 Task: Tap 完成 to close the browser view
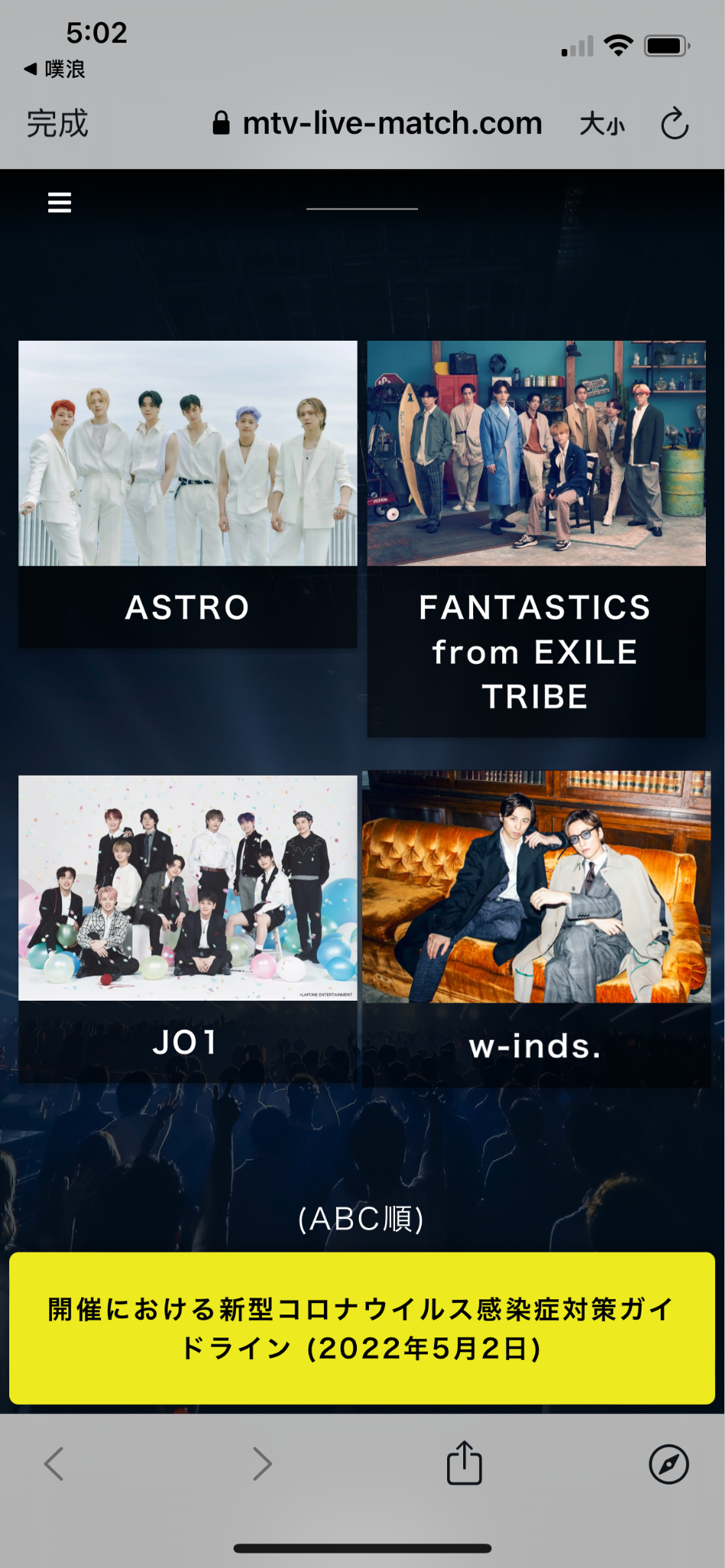click(x=57, y=123)
